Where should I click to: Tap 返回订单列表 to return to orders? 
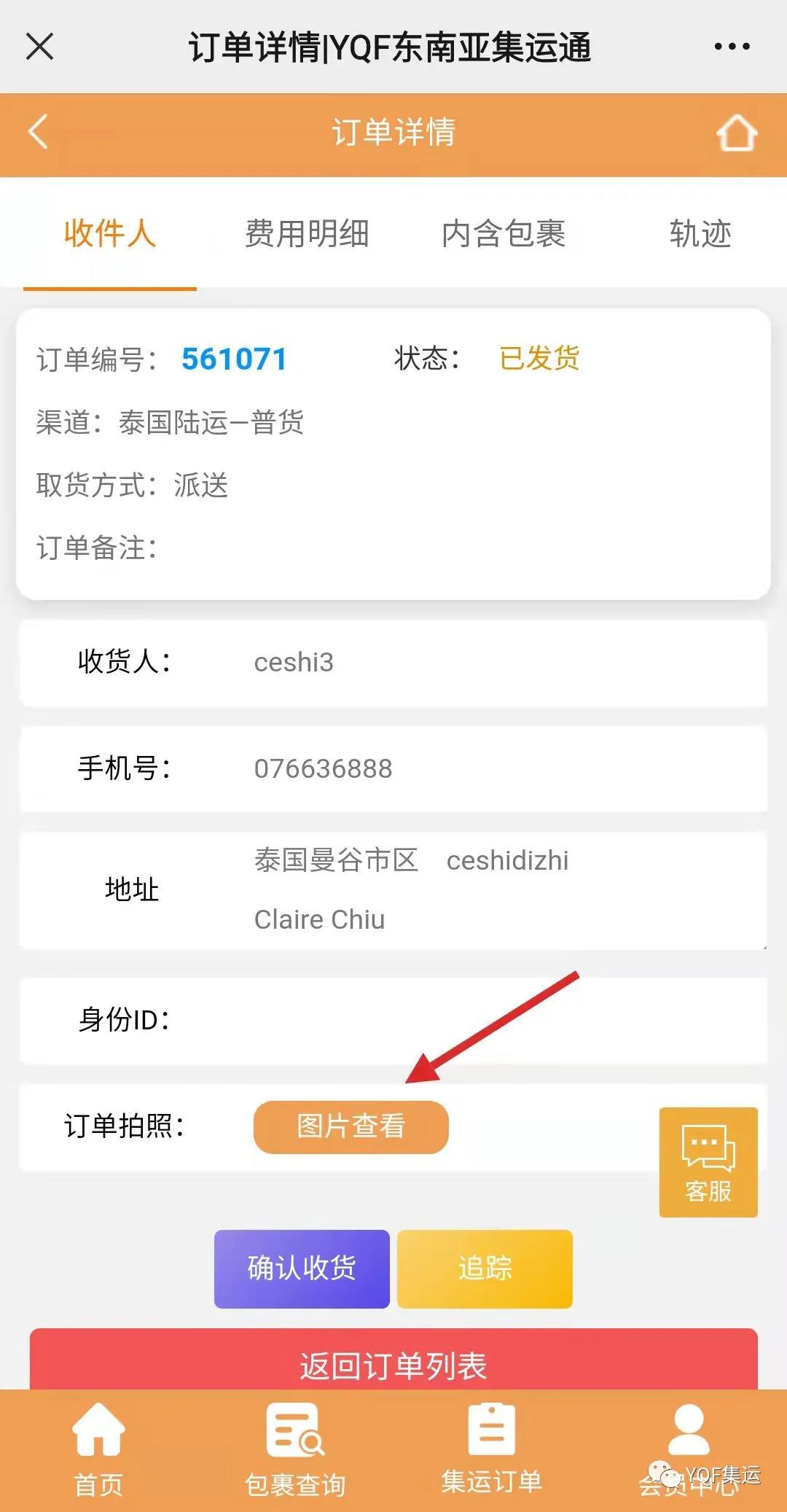pyautogui.click(x=393, y=1363)
